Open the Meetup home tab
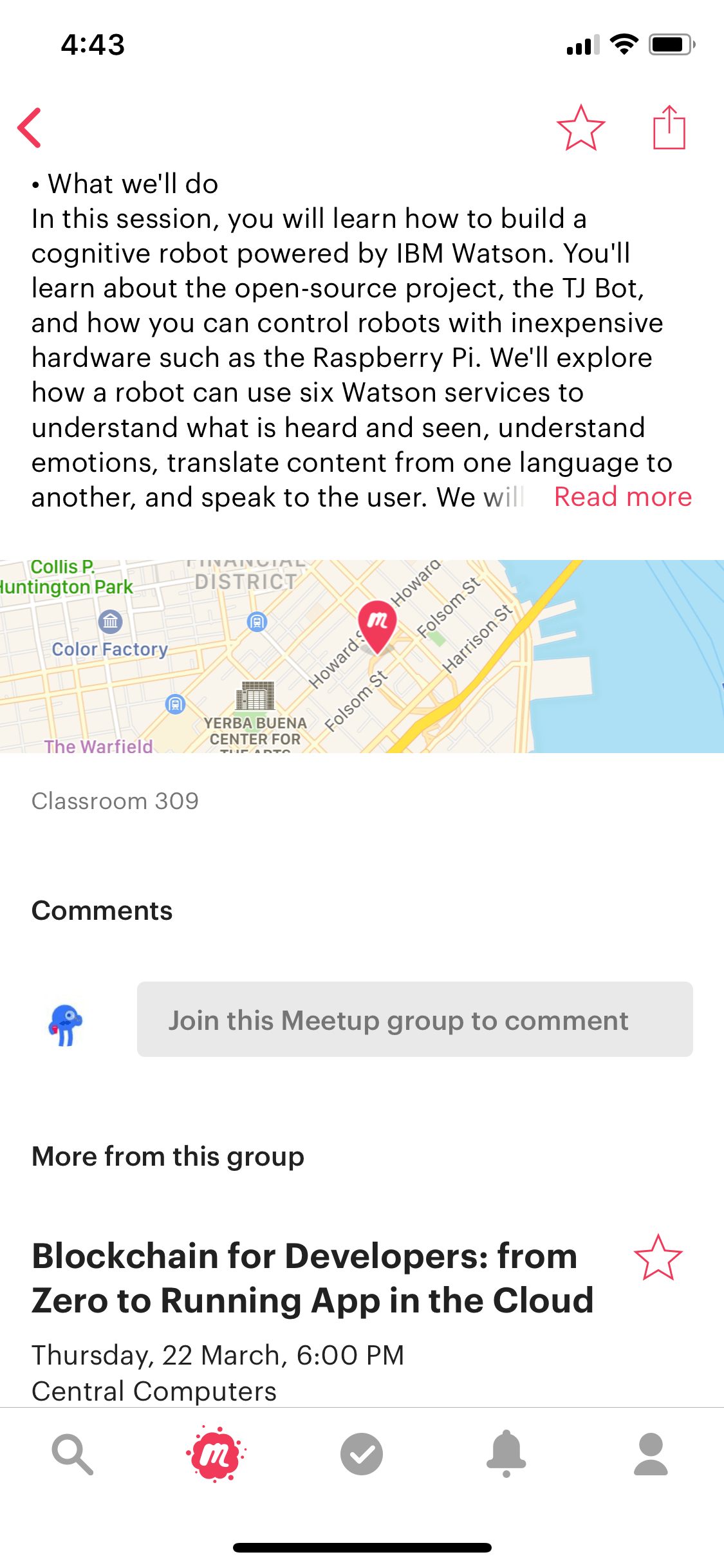The image size is (724, 1568). (216, 1454)
